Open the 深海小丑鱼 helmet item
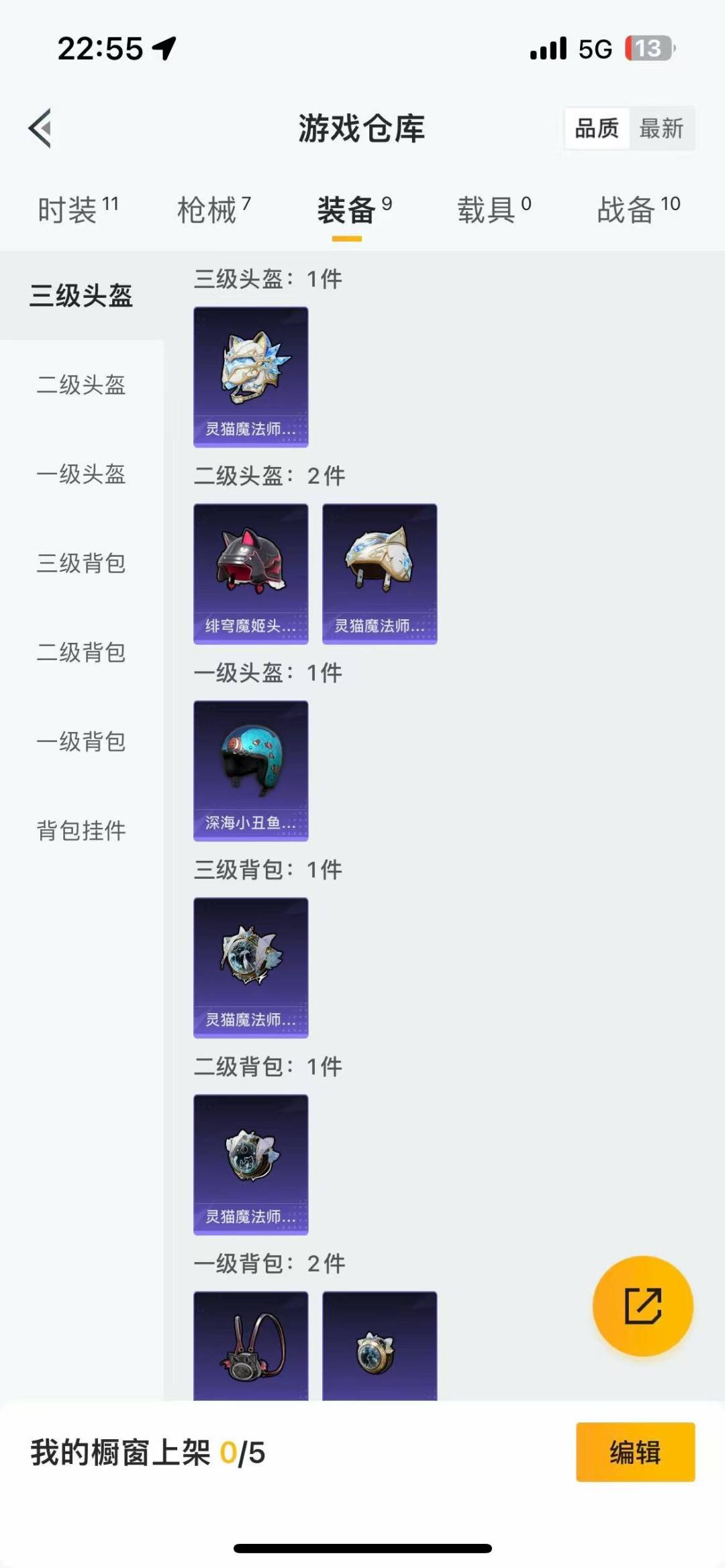 [x=251, y=770]
